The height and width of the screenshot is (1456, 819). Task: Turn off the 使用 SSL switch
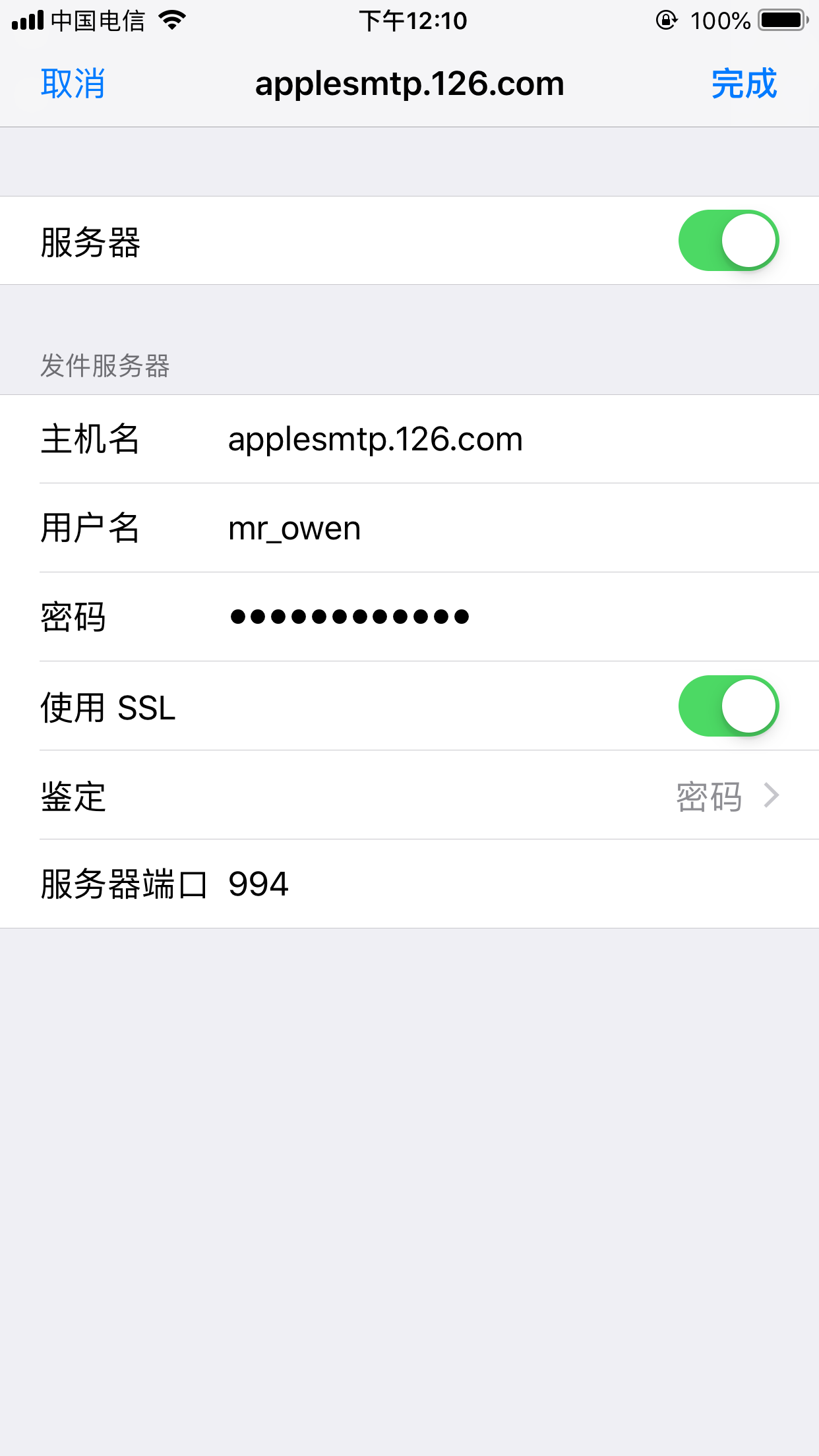728,706
